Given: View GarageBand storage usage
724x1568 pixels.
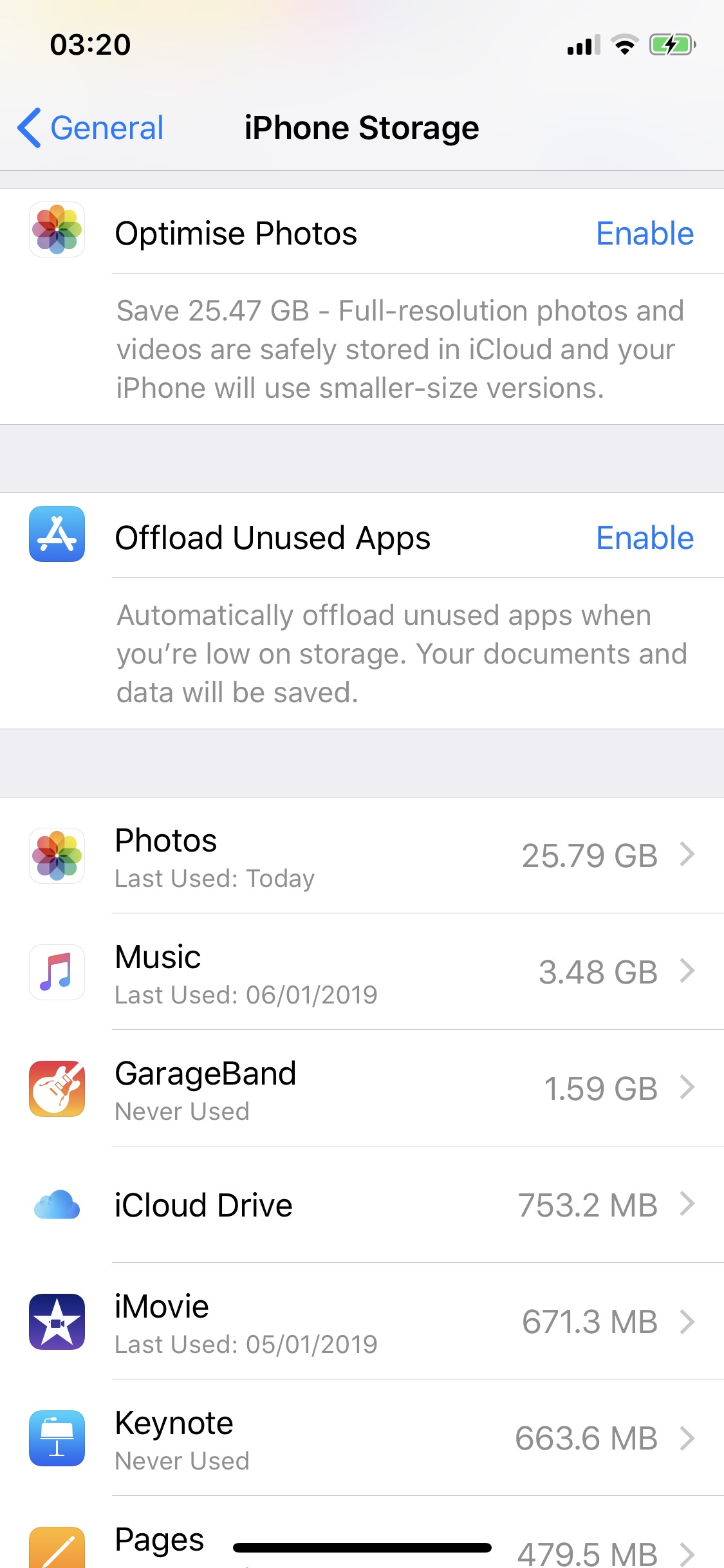Looking at the screenshot, I should coord(362,1088).
